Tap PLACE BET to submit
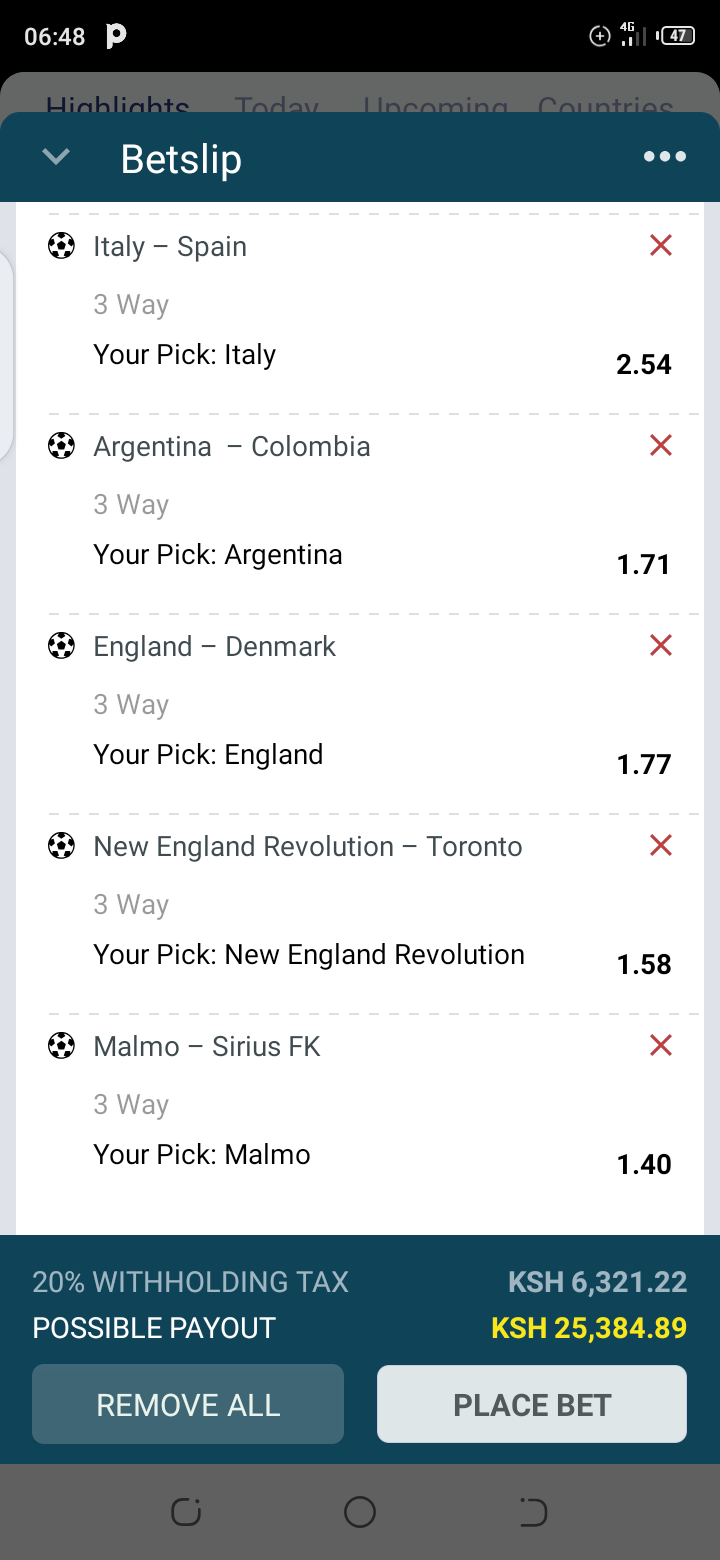The height and width of the screenshot is (1560, 720). point(532,1404)
